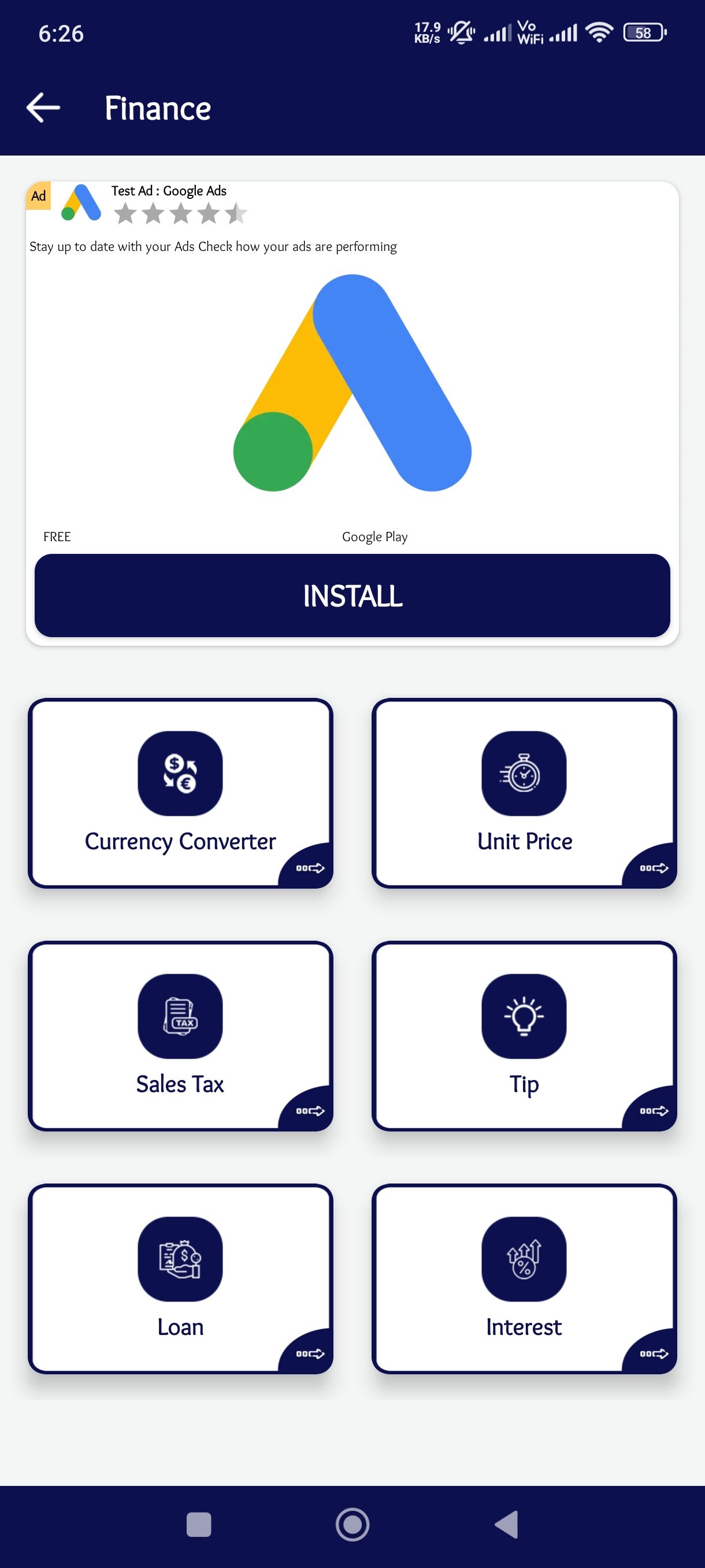Show recent apps with the square button

[199, 1524]
